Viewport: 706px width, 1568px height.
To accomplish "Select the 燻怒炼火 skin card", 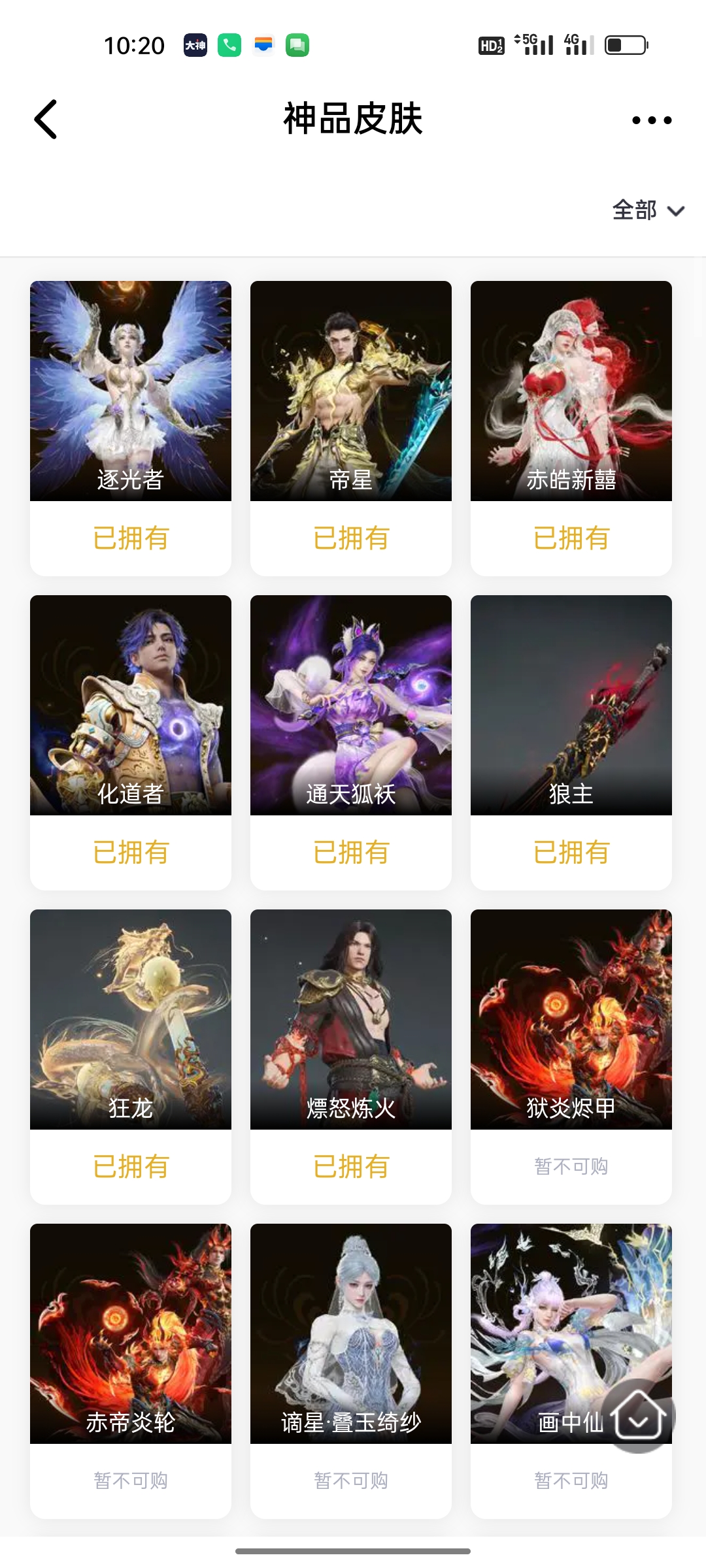I will click(x=351, y=1056).
